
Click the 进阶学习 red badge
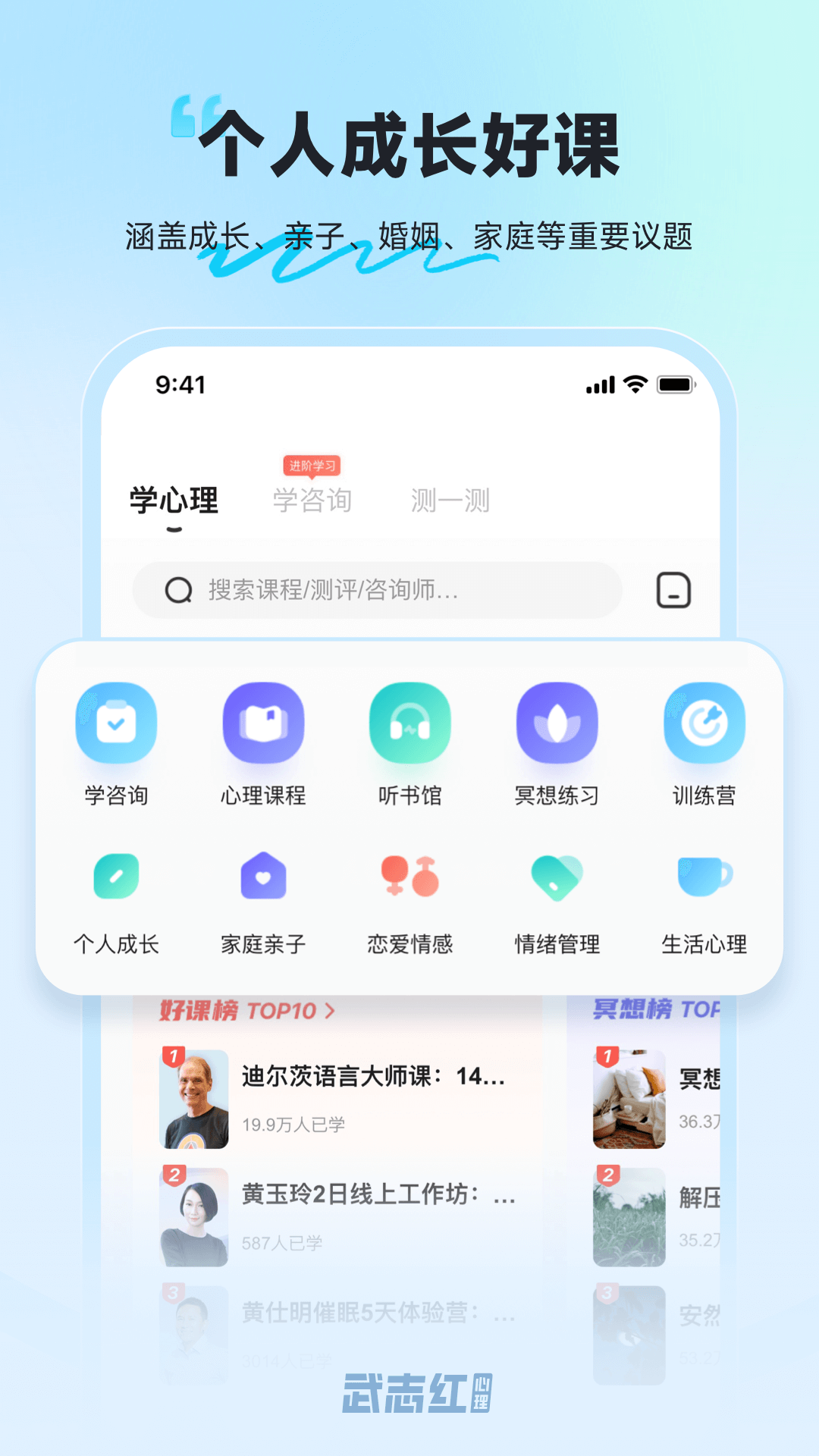coord(313,467)
